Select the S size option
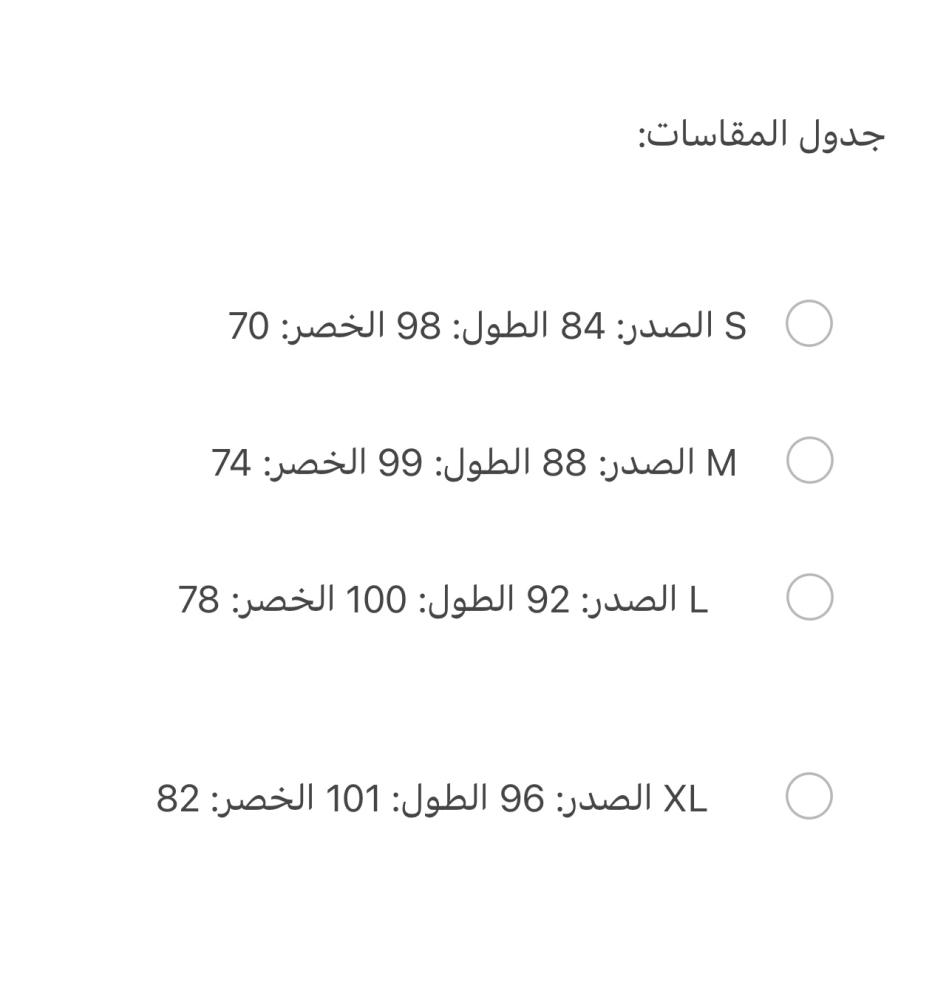The width and height of the screenshot is (949, 1000). [809, 324]
